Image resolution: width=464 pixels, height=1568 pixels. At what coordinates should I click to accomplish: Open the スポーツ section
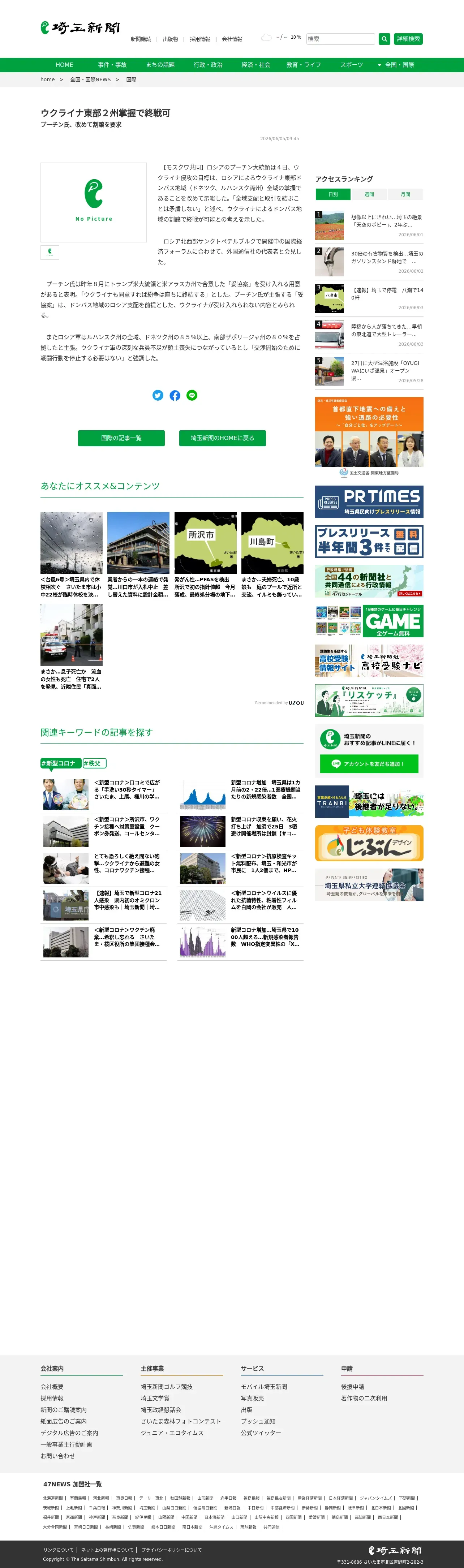351,65
